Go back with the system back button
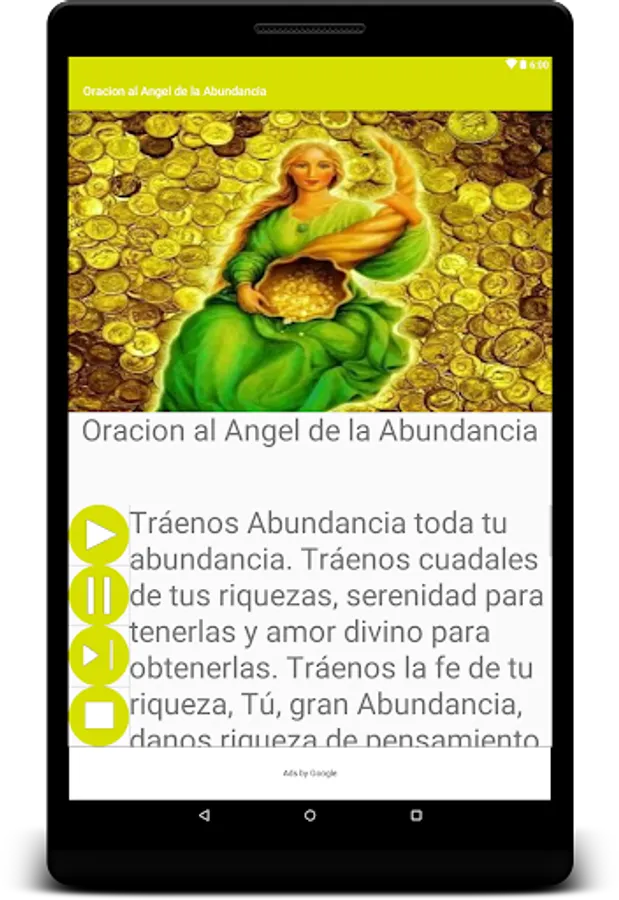Image resolution: width=619 pixels, height=900 pixels. click(204, 815)
